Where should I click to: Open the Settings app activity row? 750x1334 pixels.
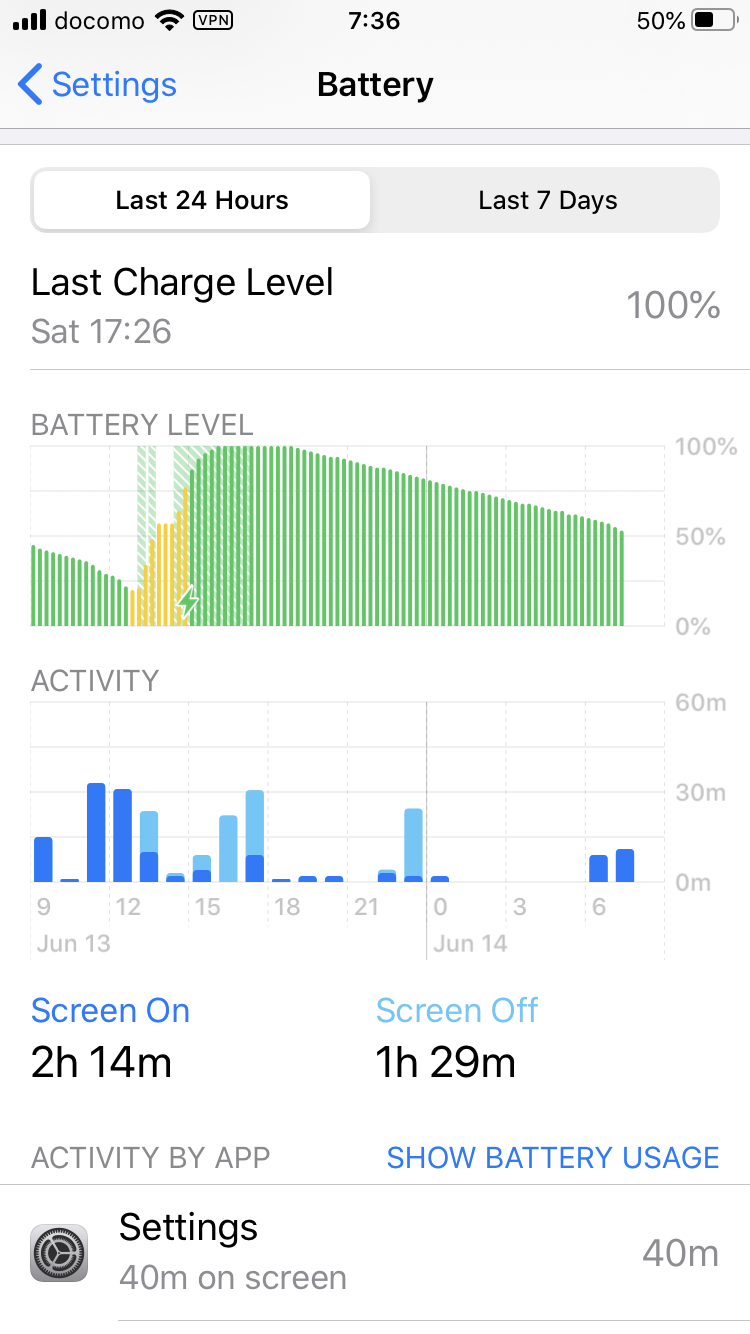pyautogui.click(x=375, y=1251)
